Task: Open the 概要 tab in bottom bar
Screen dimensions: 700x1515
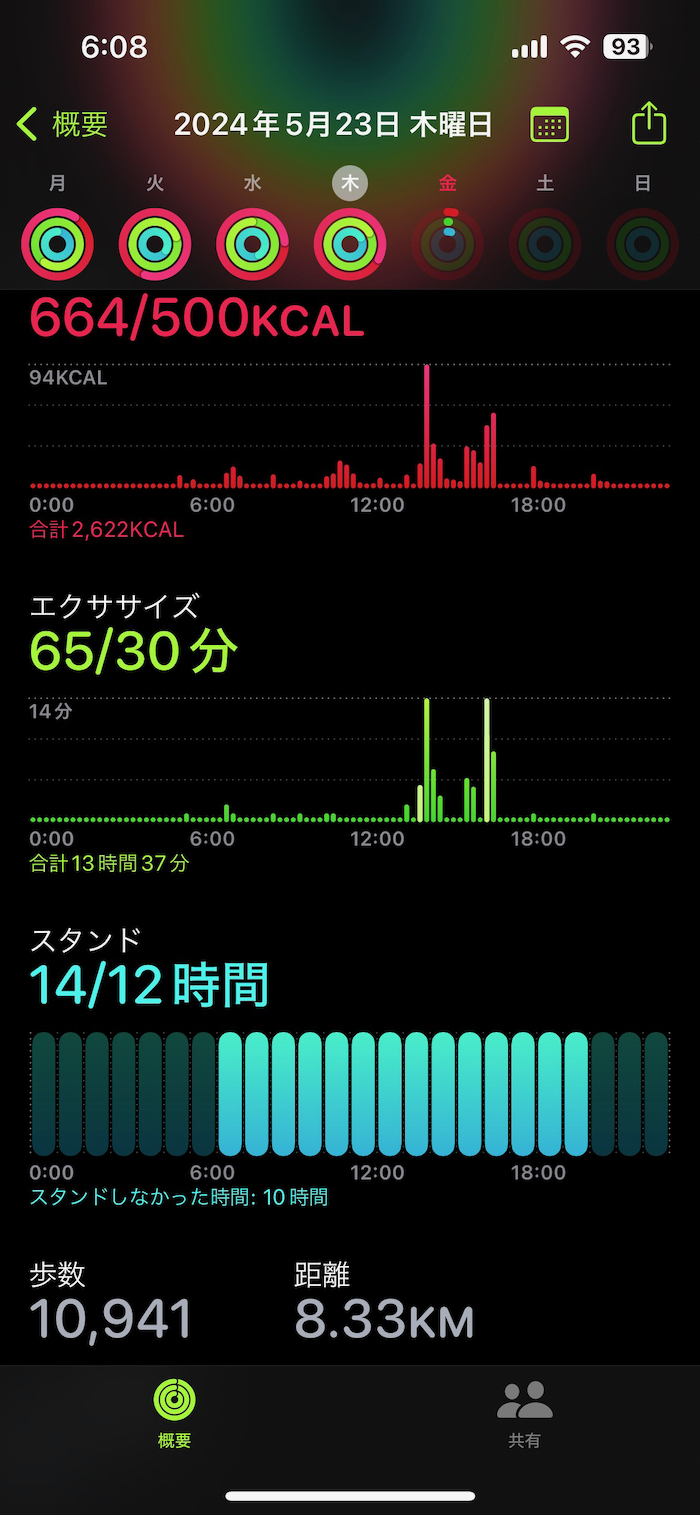Action: coord(175,1413)
